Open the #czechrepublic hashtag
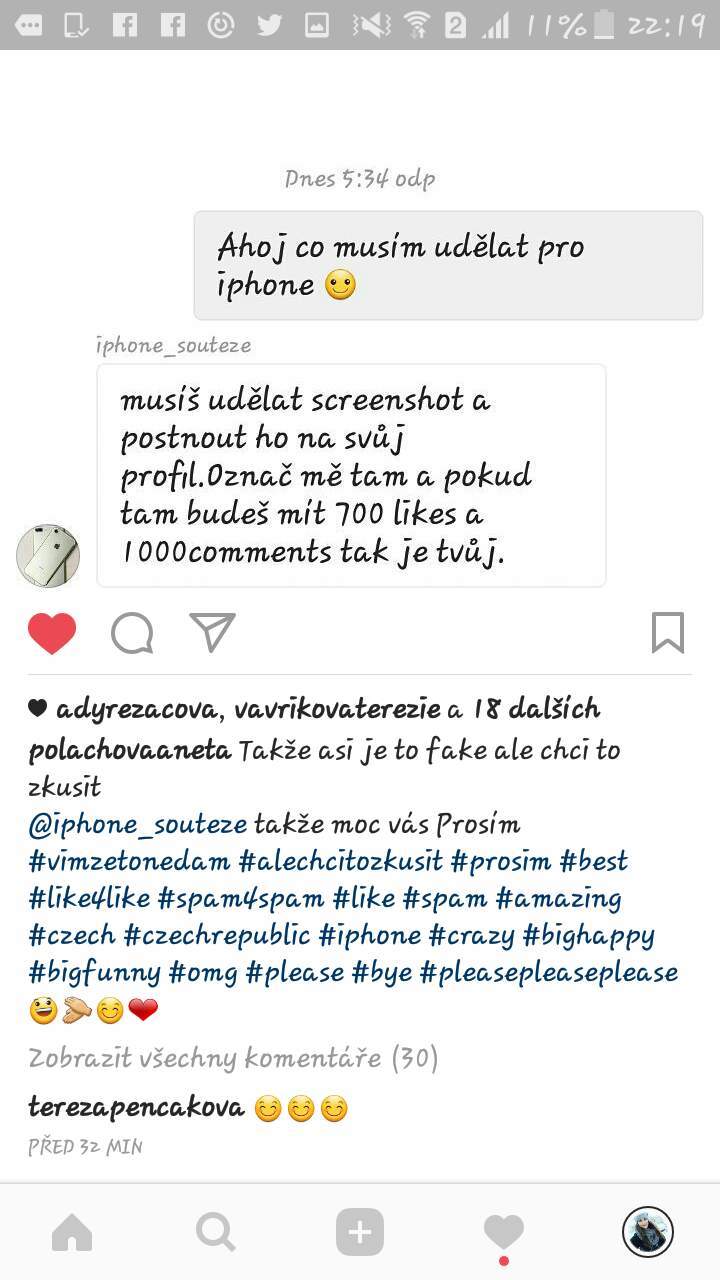Image resolution: width=720 pixels, height=1280 pixels. 217,936
